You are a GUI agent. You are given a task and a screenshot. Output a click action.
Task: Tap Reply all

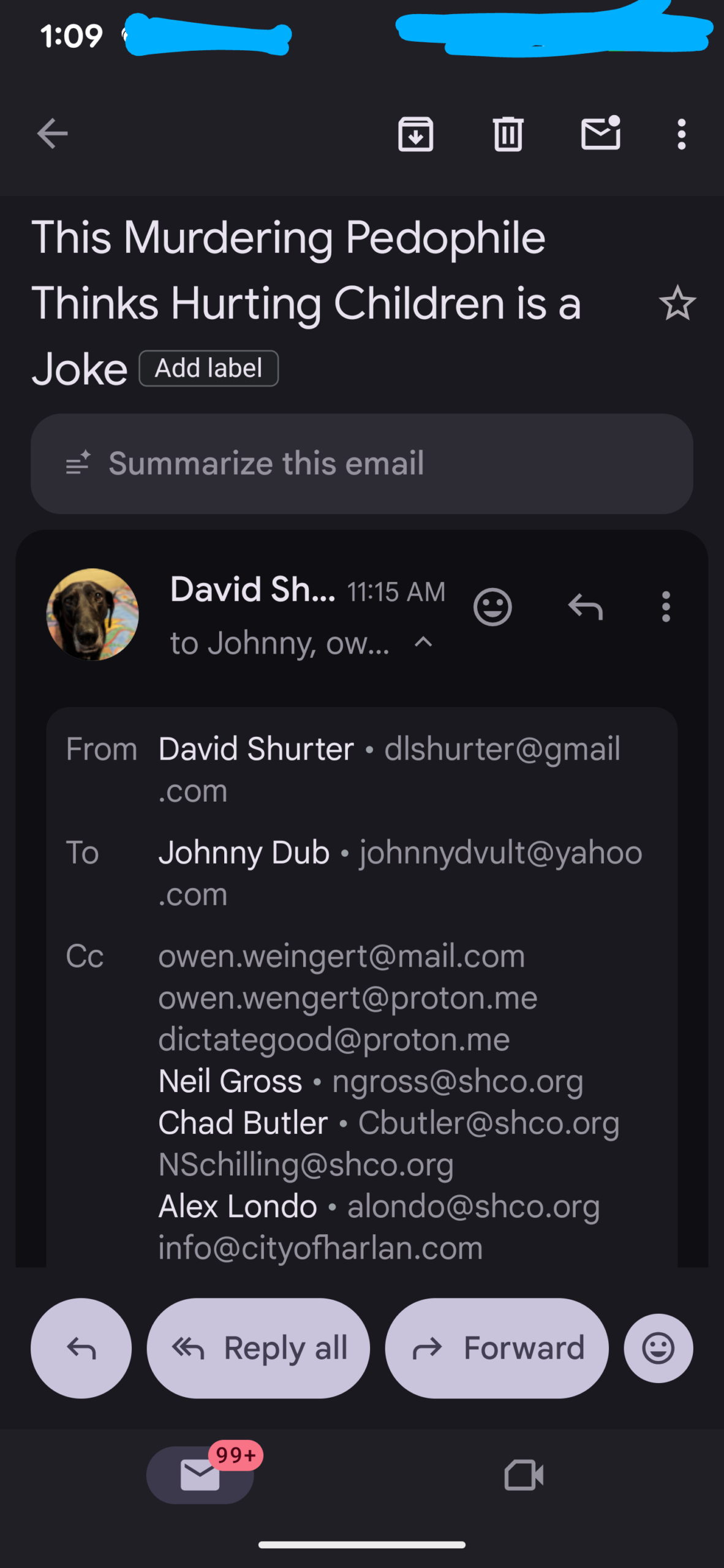(258, 1348)
